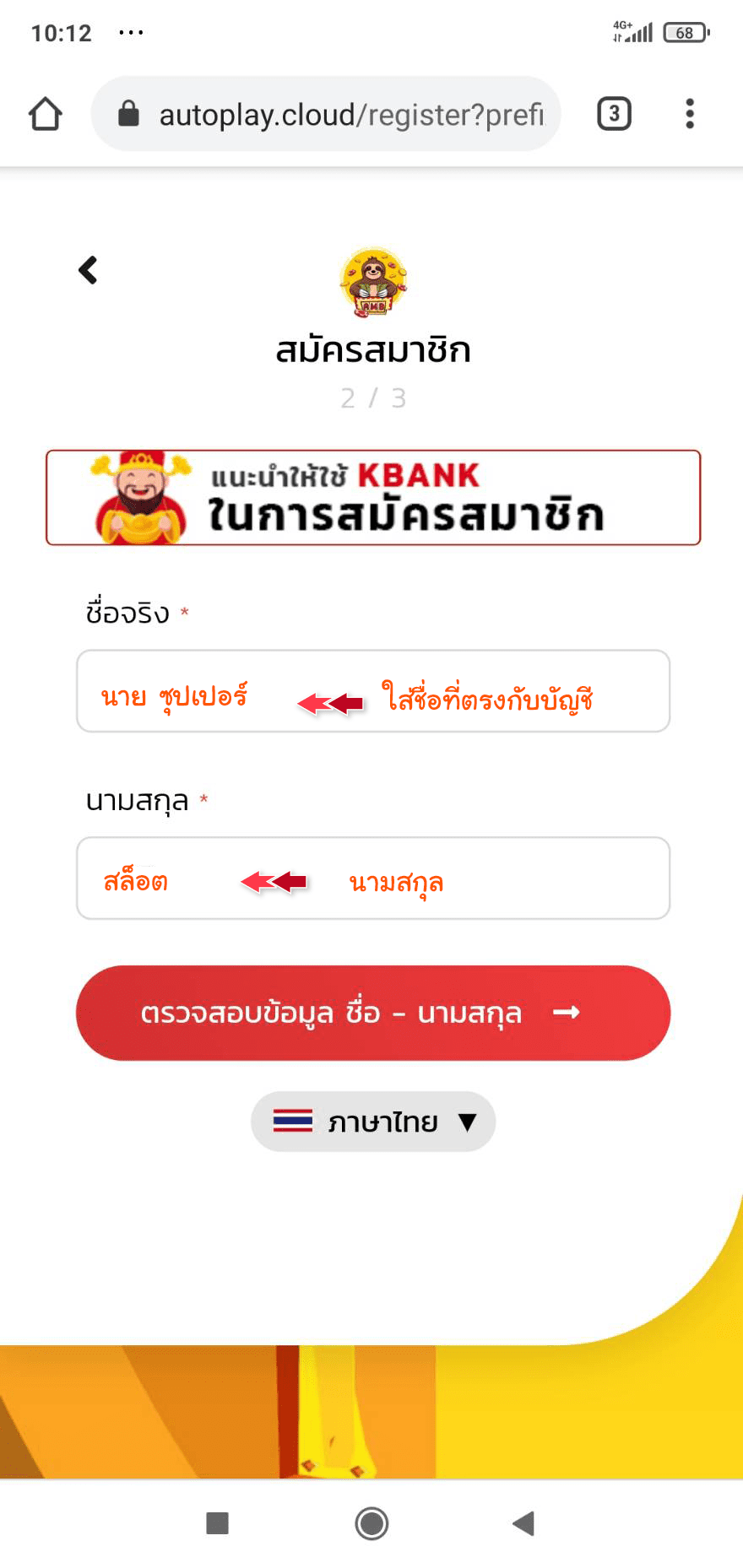This screenshot has height=1568, width=743.
Task: Focus the นามสกุล last name field
Action: [372, 878]
